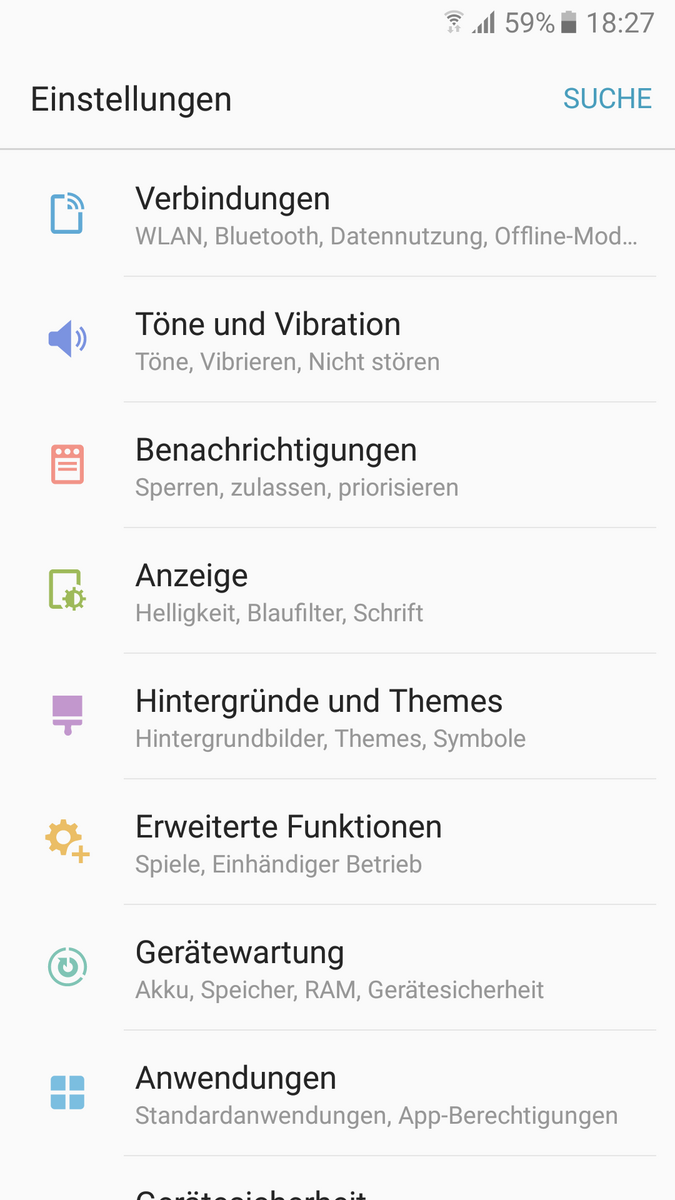Open the Anzeige settings
The image size is (675, 1200).
(337, 592)
